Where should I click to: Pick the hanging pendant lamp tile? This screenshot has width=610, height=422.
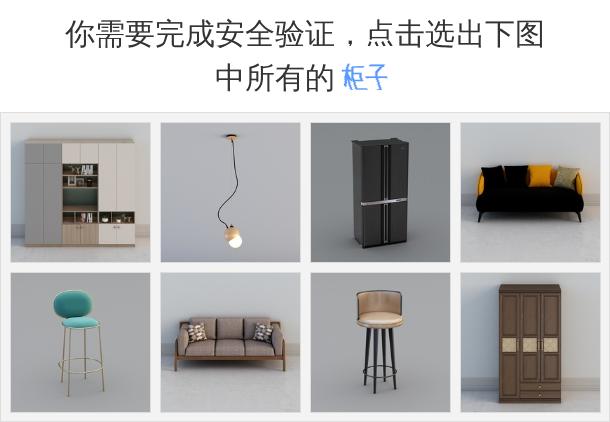pyautogui.click(x=230, y=192)
